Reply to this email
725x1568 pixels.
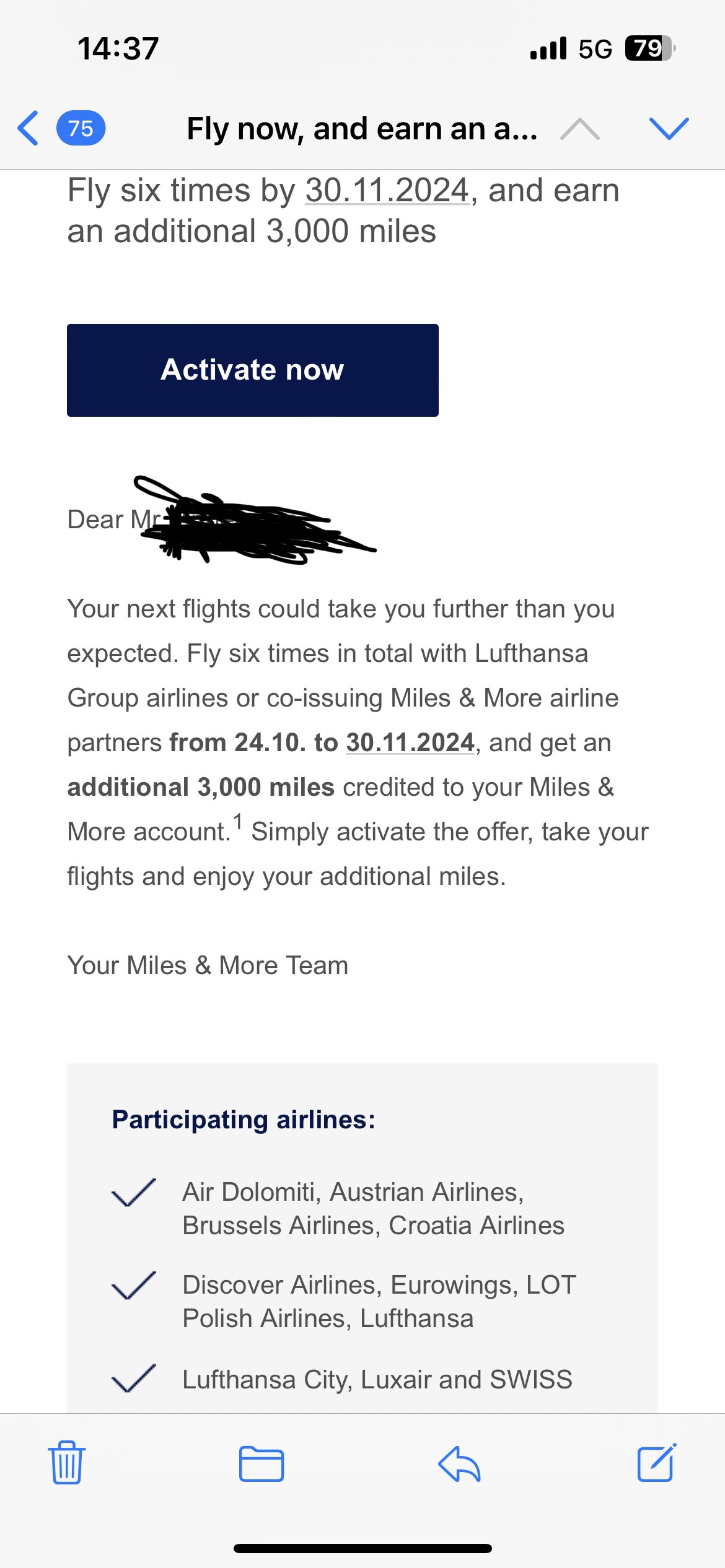(x=459, y=1463)
